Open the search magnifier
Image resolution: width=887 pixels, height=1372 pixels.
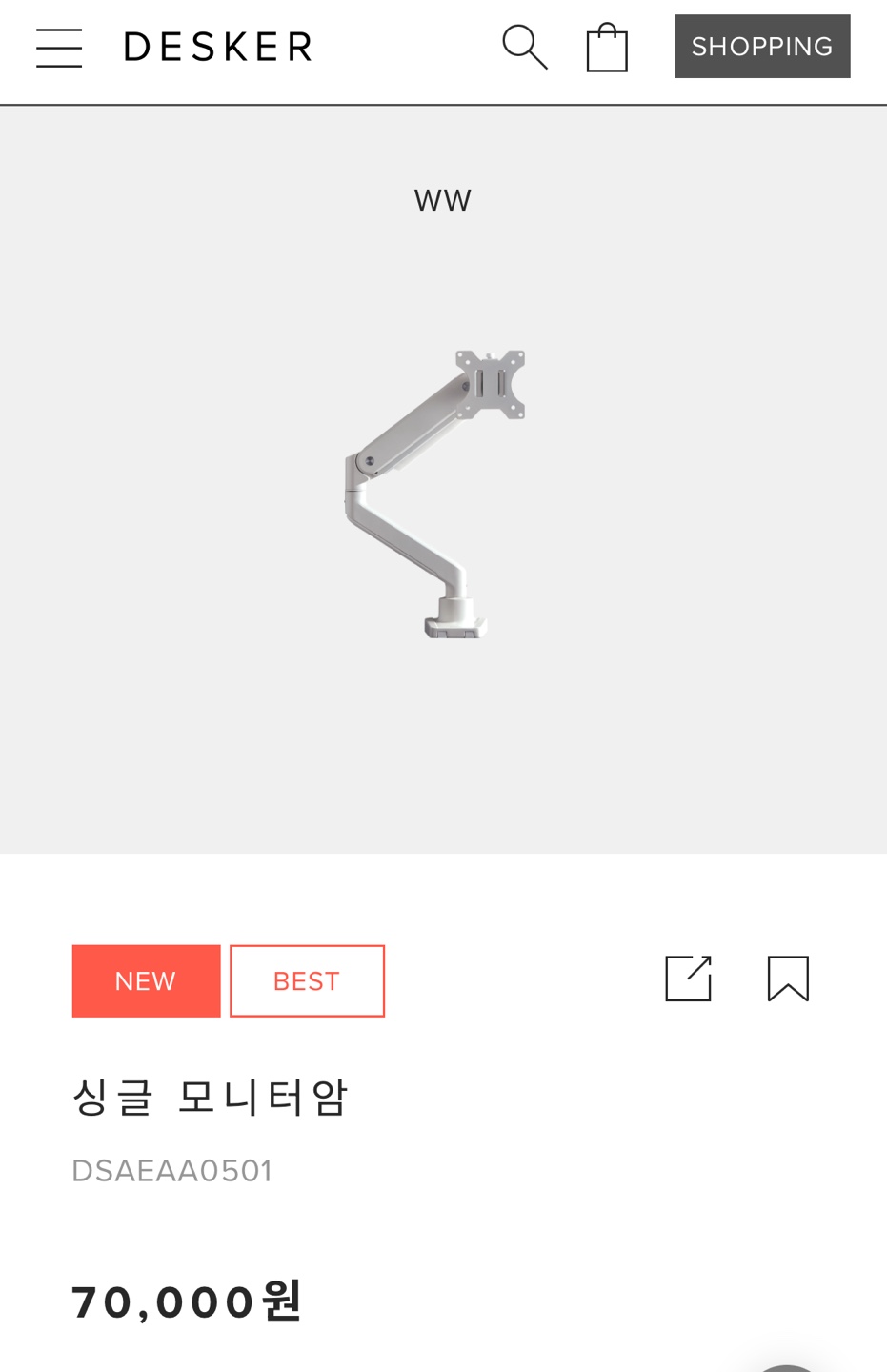click(524, 47)
